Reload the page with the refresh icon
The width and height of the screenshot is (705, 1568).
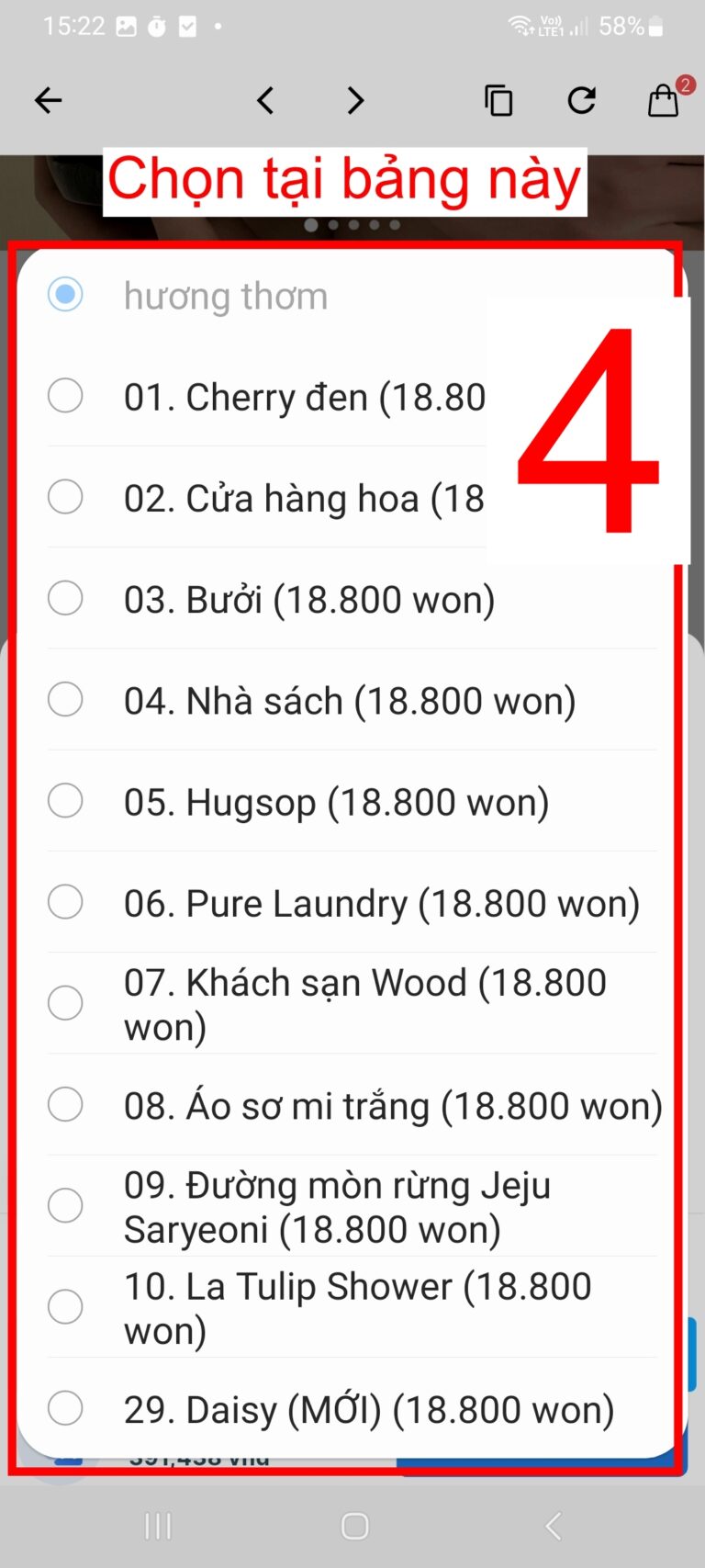coord(582,100)
